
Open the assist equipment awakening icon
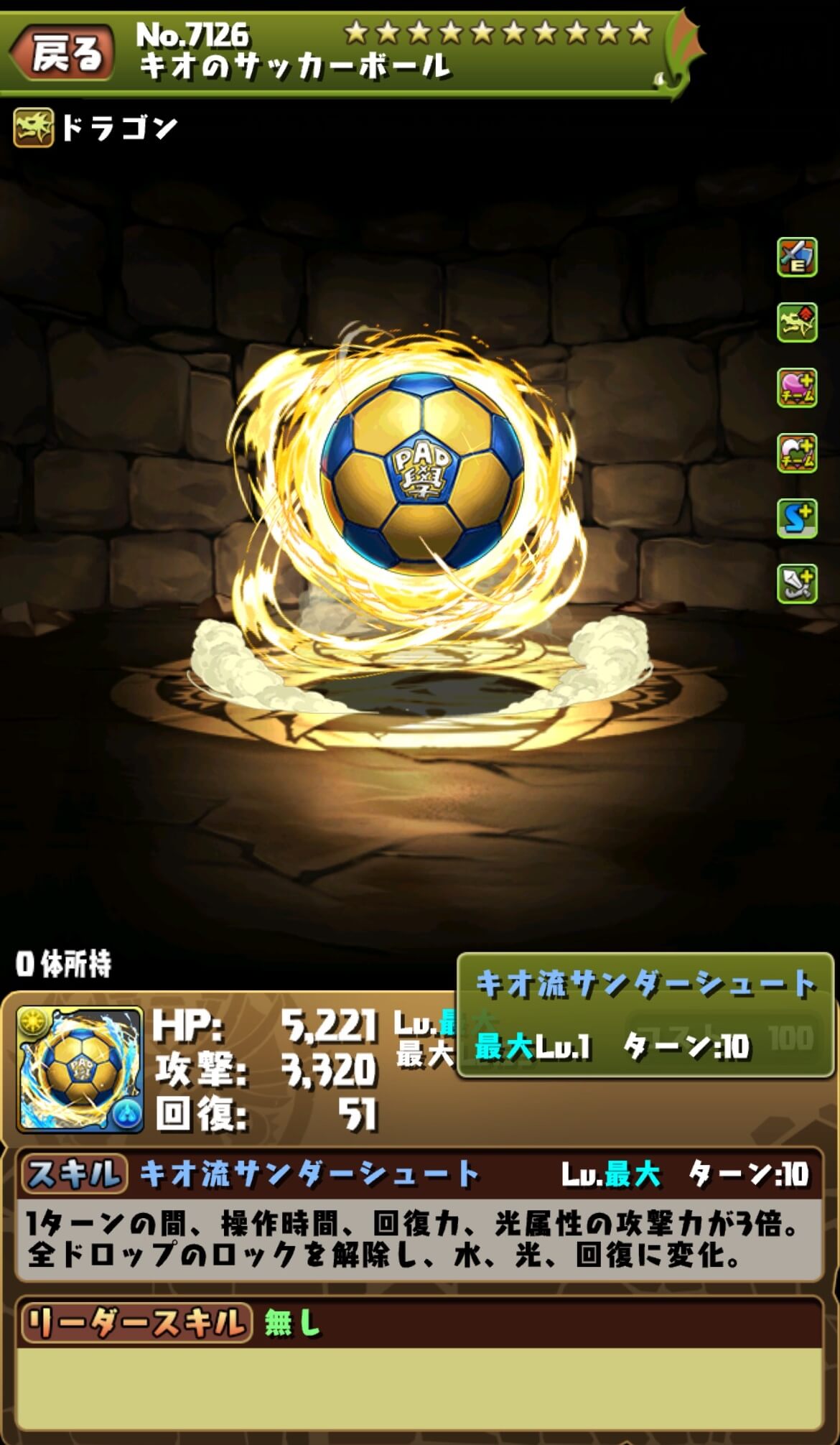point(797,257)
